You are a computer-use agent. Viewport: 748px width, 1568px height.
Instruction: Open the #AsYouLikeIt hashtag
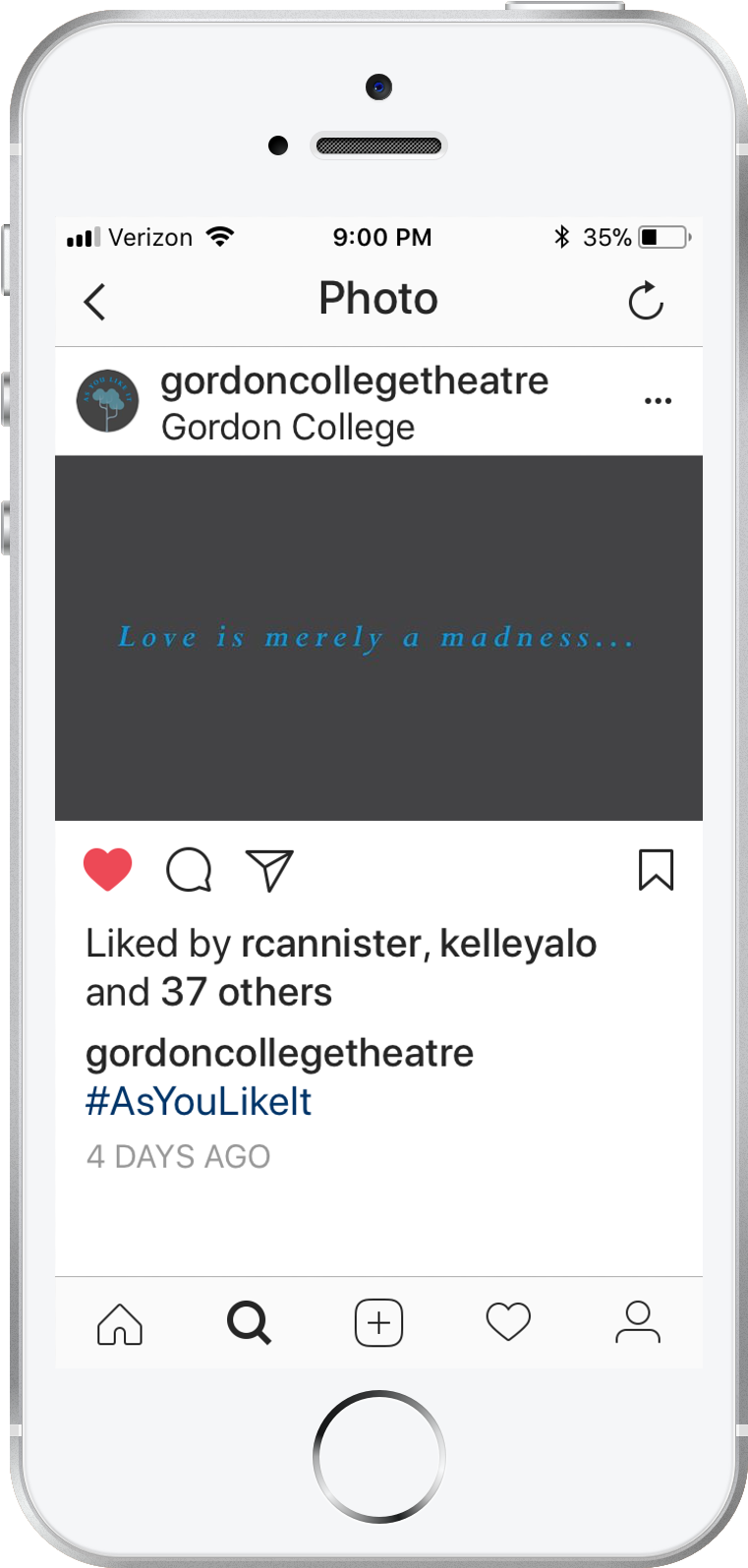tap(199, 1101)
